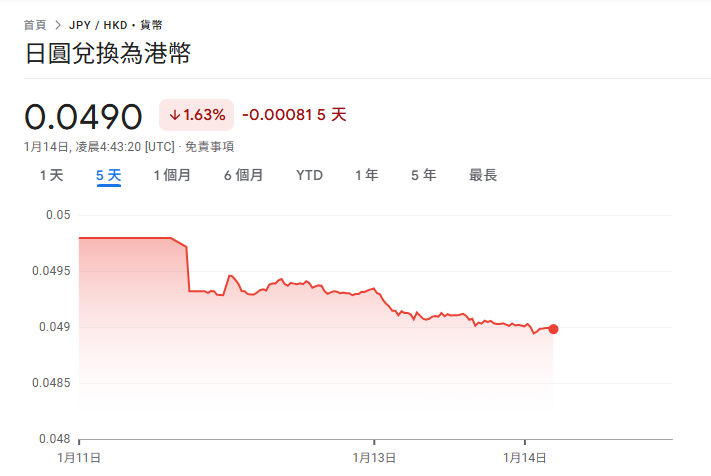Select the 5 天 range tab

click(108, 175)
